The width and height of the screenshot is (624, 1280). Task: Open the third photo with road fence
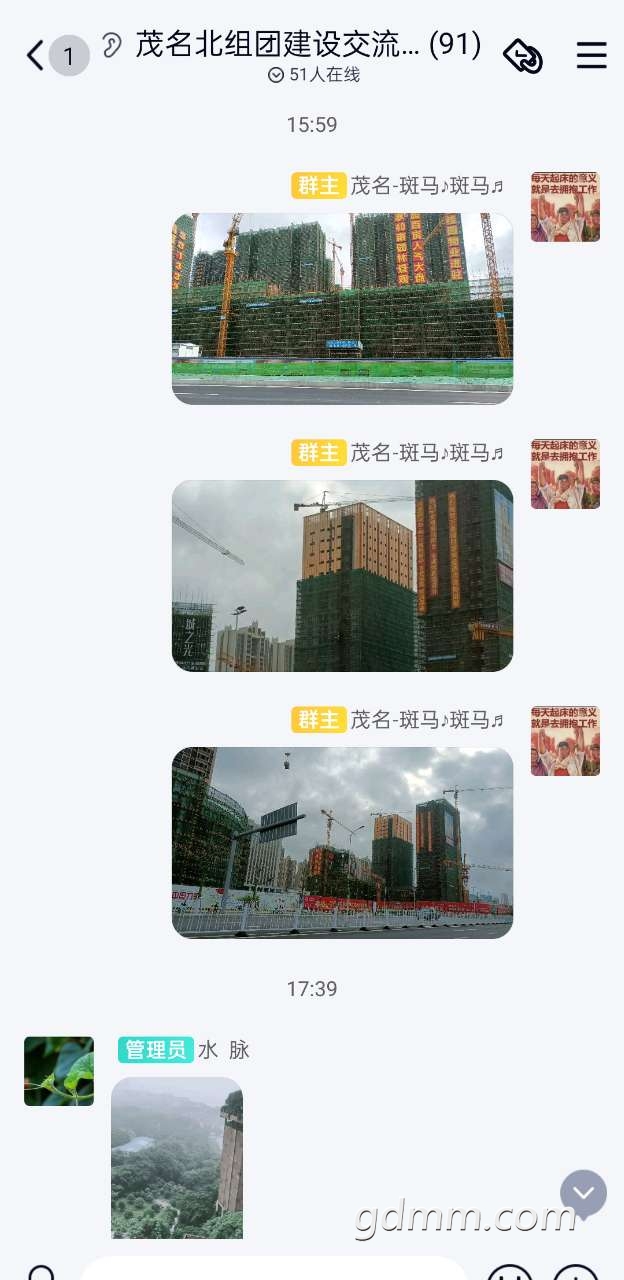(x=342, y=842)
